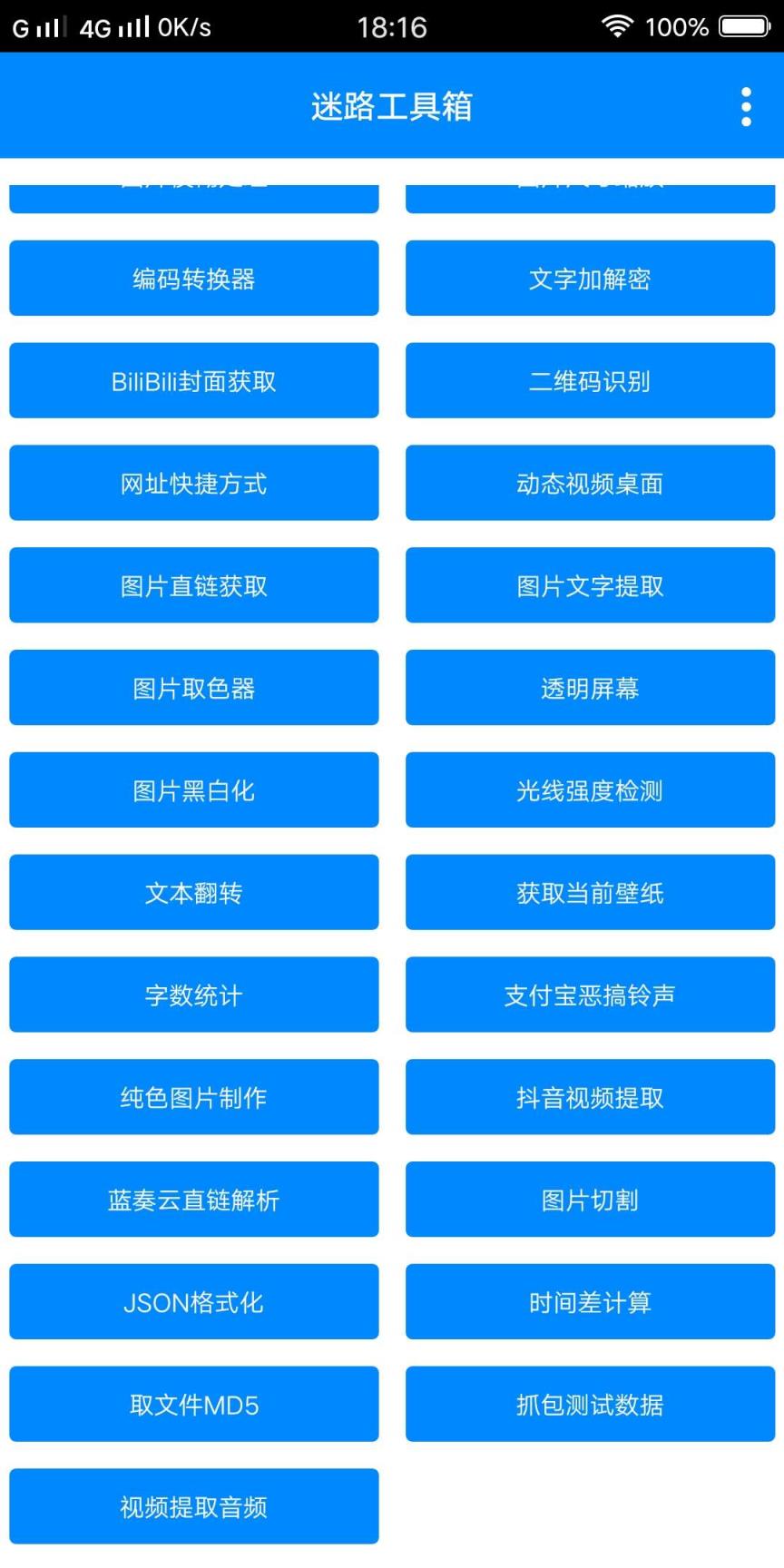The image size is (784, 1568).
Task: Open the 图片文字提取 tool
Action: click(x=590, y=585)
